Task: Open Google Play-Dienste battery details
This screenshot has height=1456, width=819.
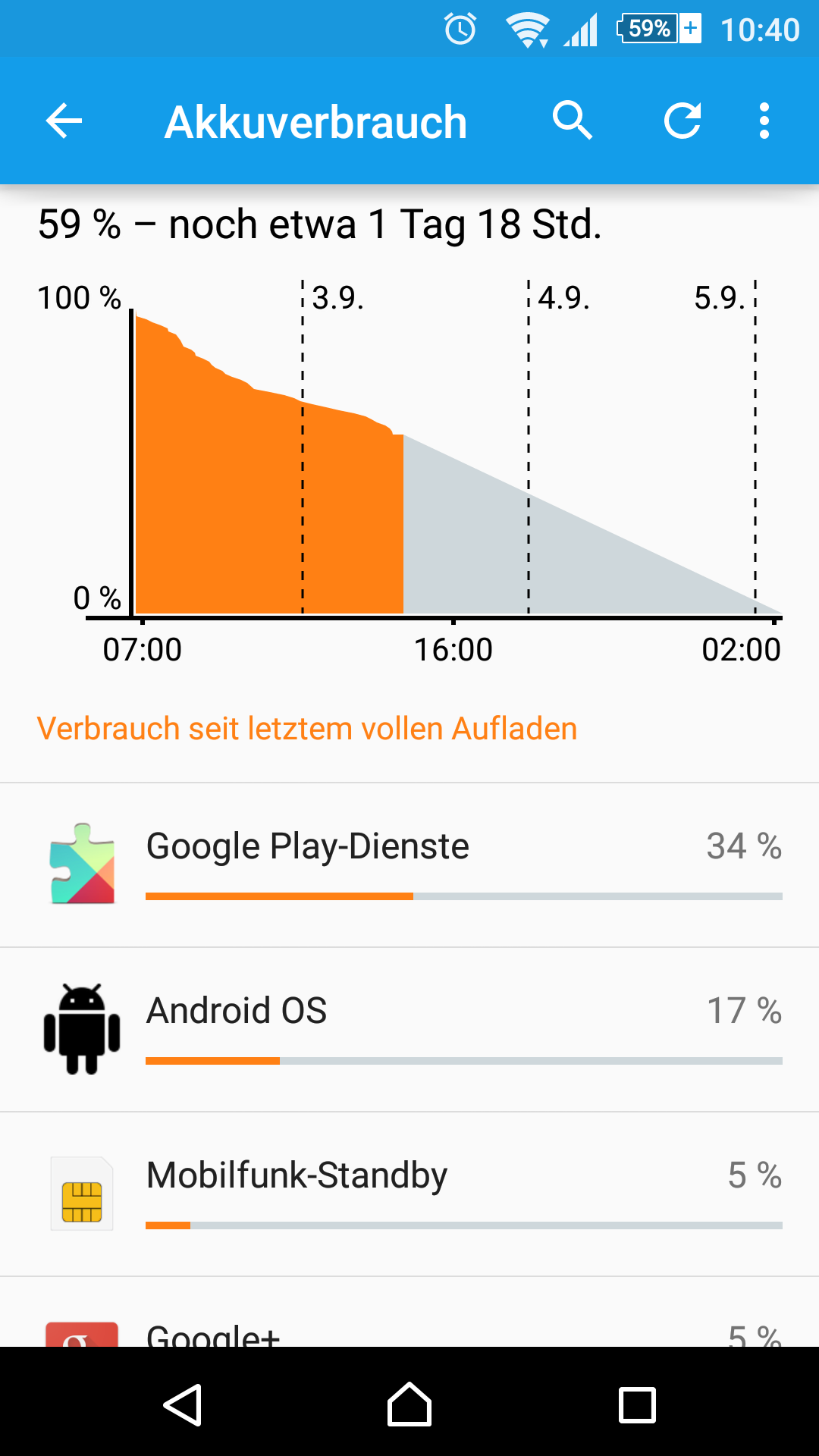Action: click(x=409, y=864)
